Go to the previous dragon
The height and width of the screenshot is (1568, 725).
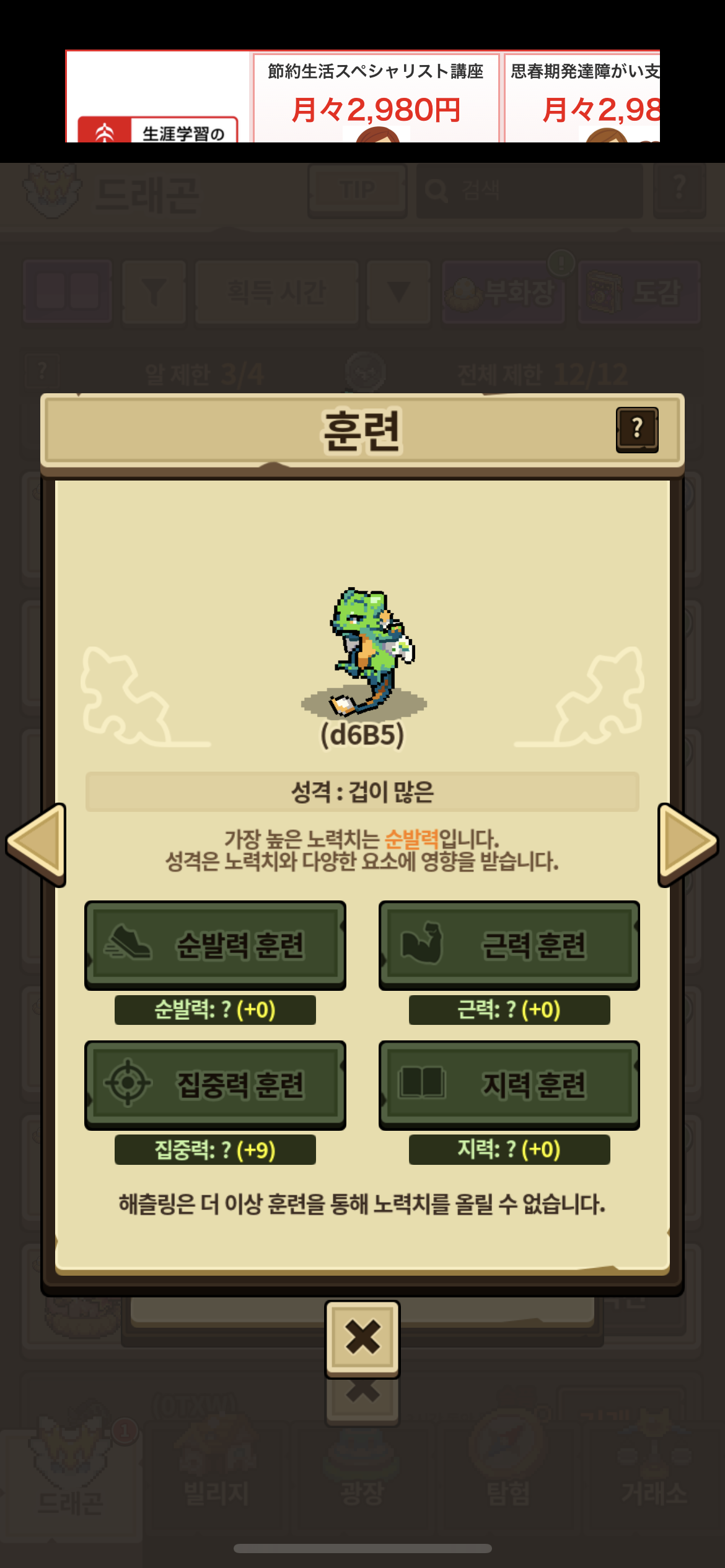point(37,843)
